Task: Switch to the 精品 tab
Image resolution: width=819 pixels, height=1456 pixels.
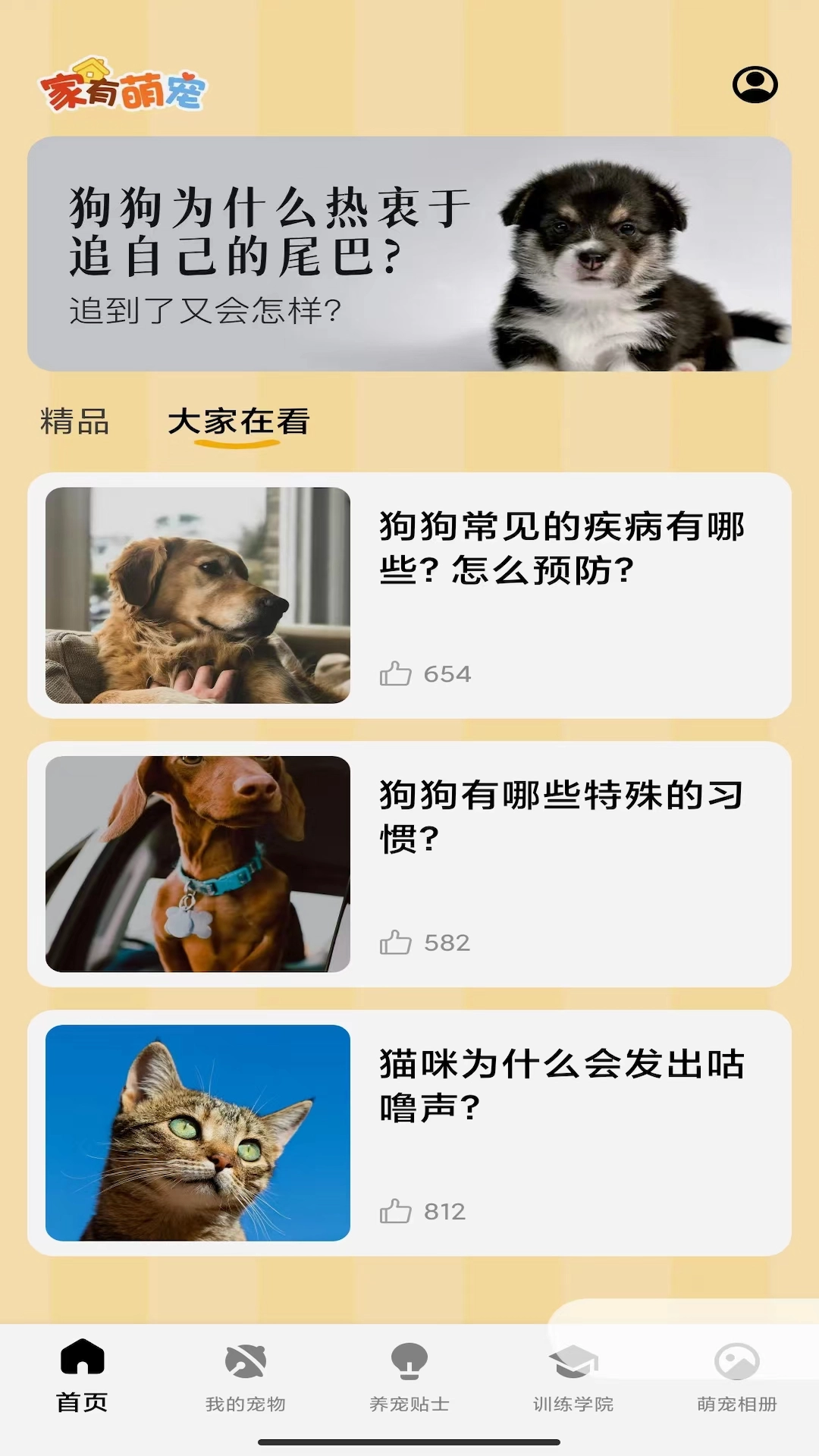Action: coord(74,422)
